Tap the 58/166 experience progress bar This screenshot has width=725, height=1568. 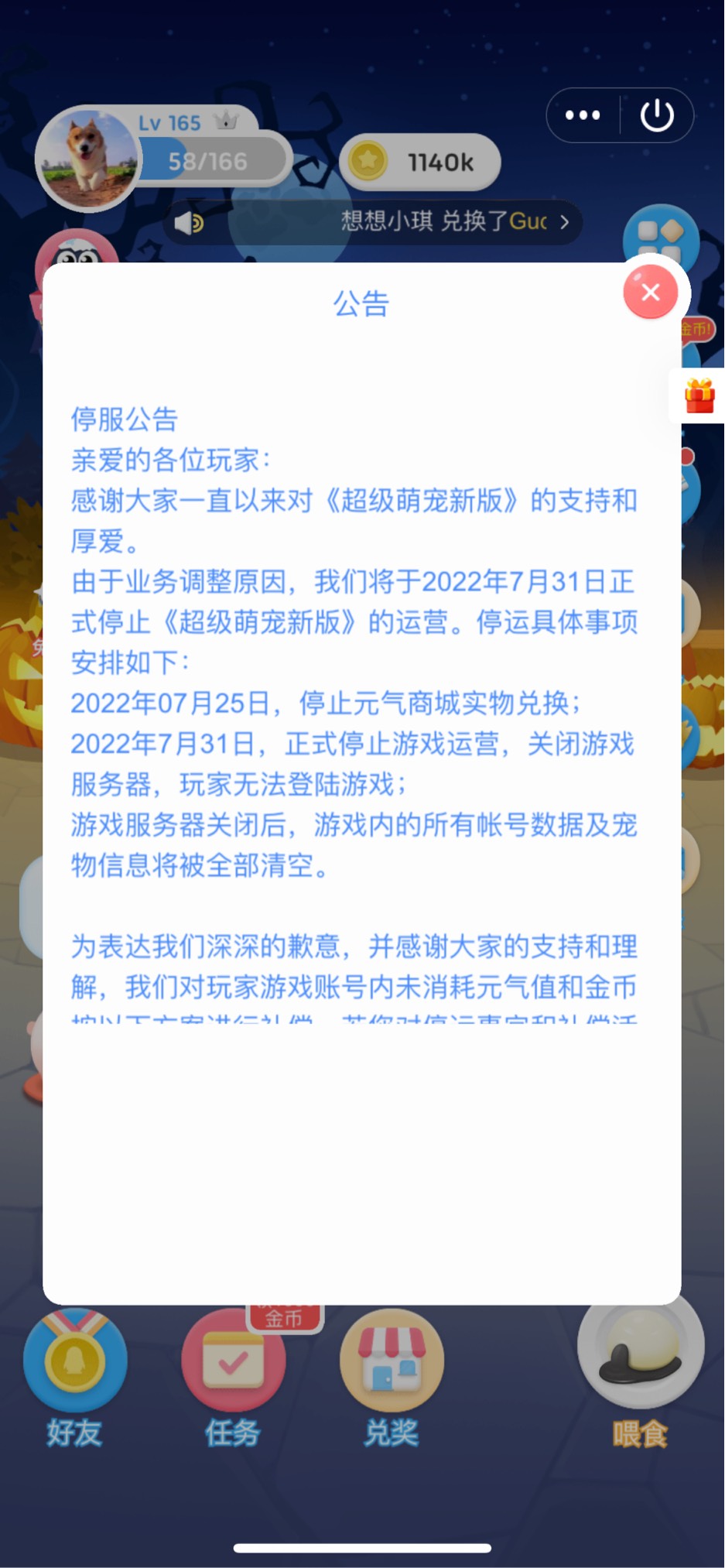pos(207,161)
